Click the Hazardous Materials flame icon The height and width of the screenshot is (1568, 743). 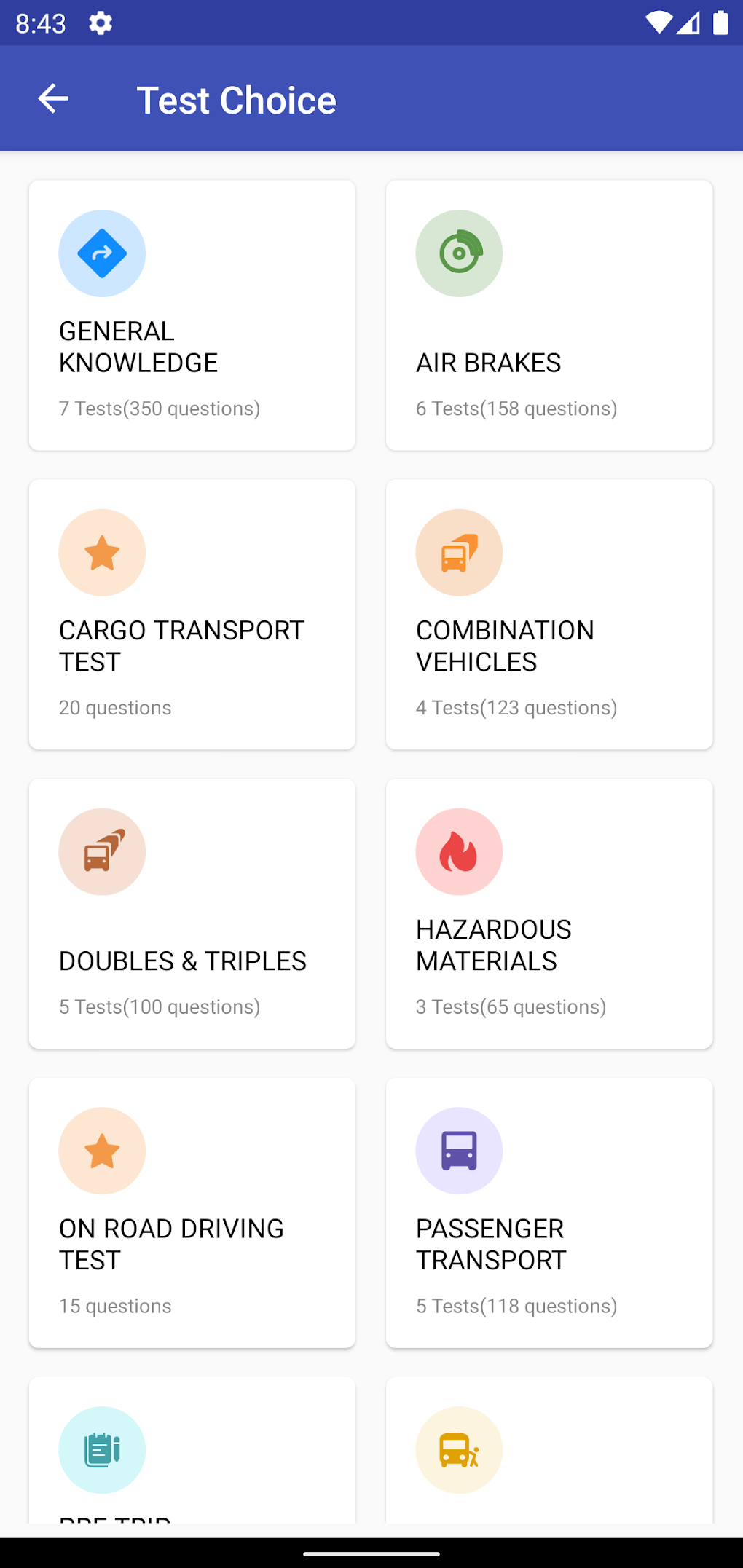click(x=459, y=851)
